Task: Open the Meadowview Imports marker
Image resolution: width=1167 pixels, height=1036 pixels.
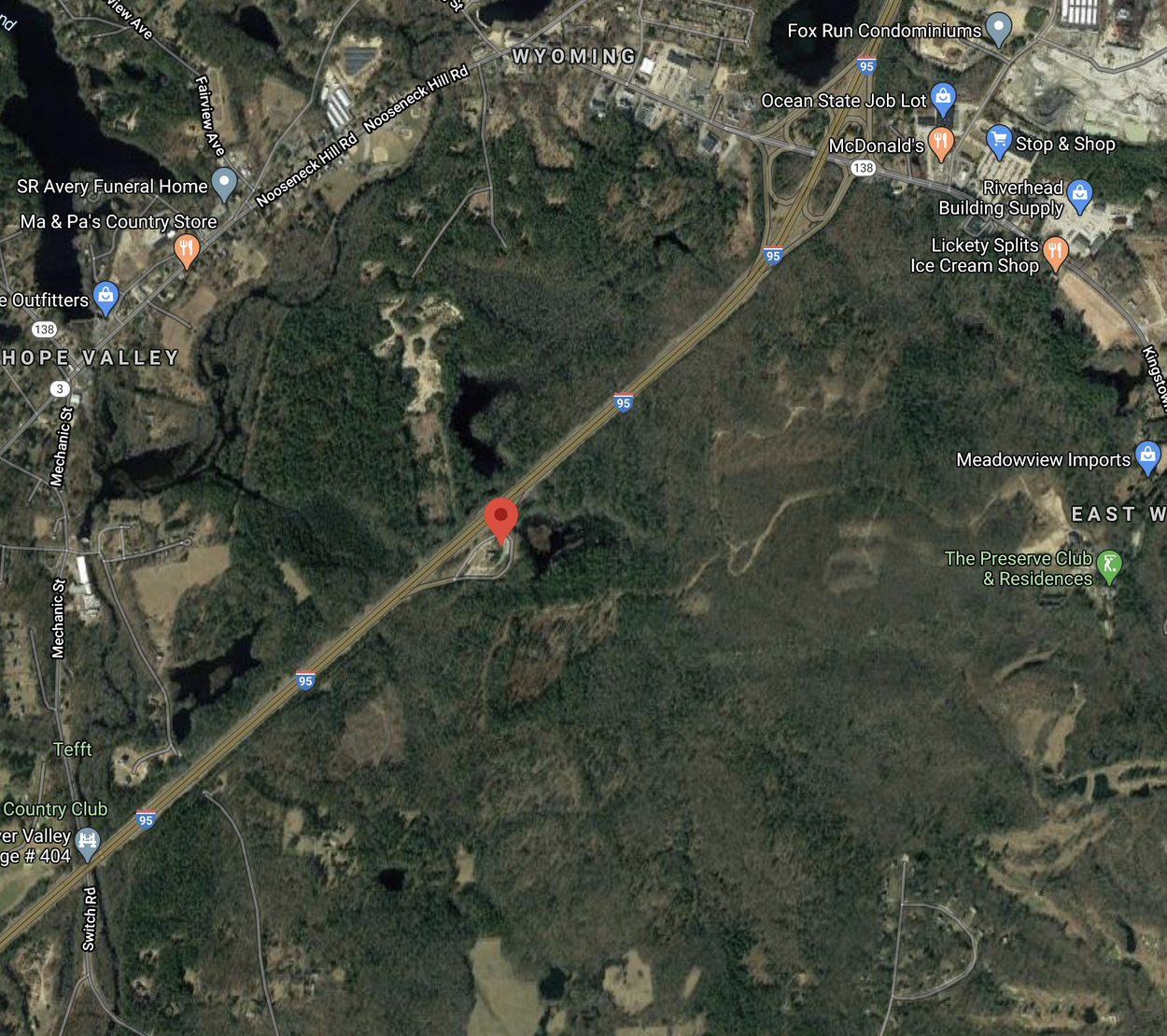Action: point(1148,456)
